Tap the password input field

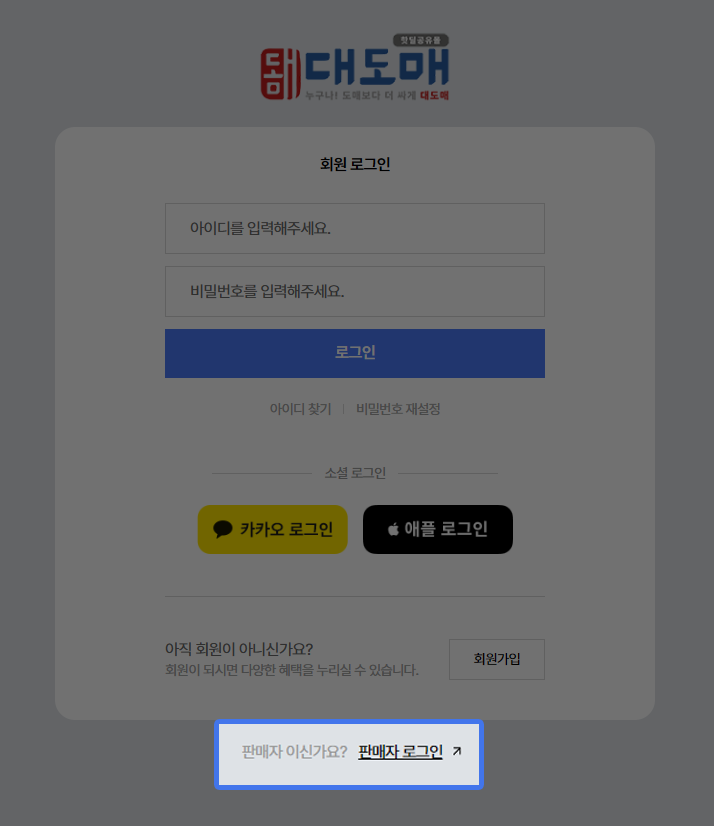354,291
